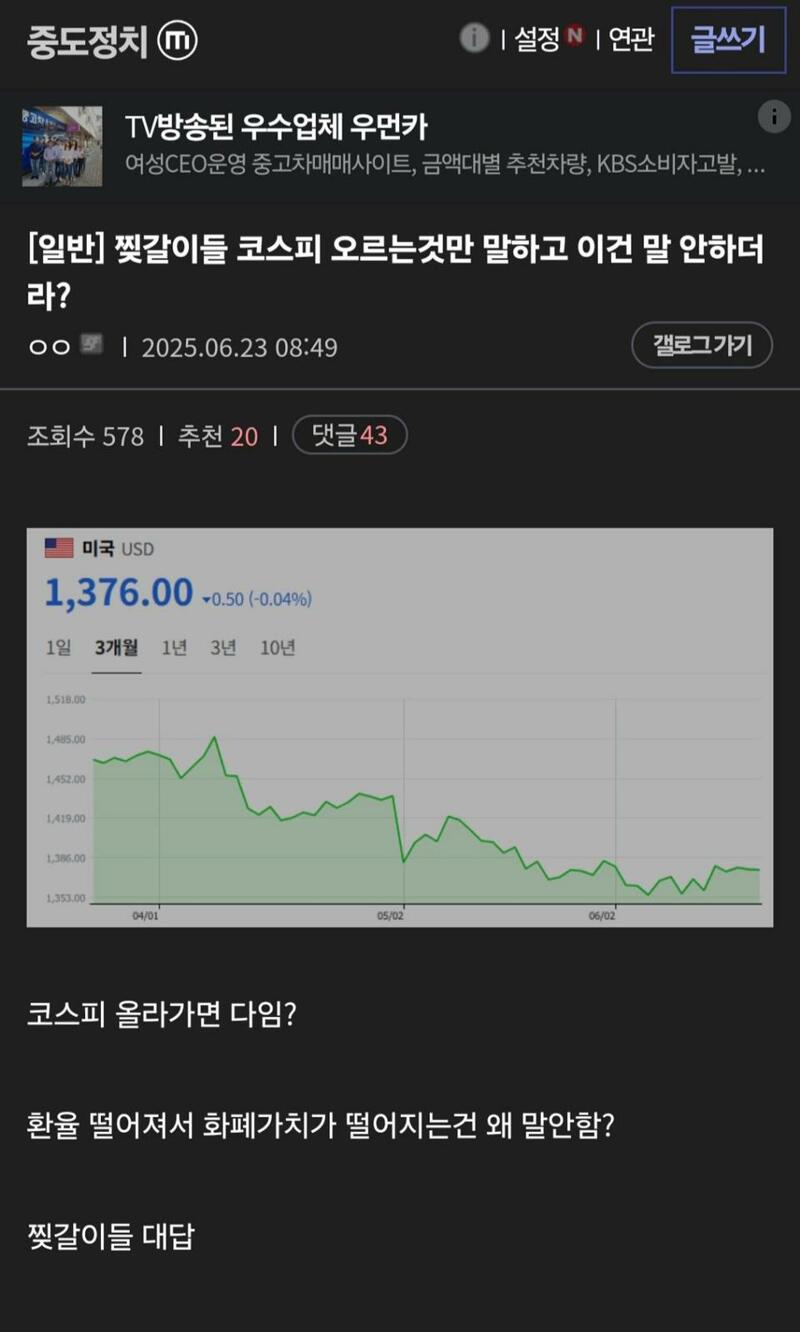Open the 연관 related galleries option
This screenshot has width=800, height=1332.
coord(631,40)
